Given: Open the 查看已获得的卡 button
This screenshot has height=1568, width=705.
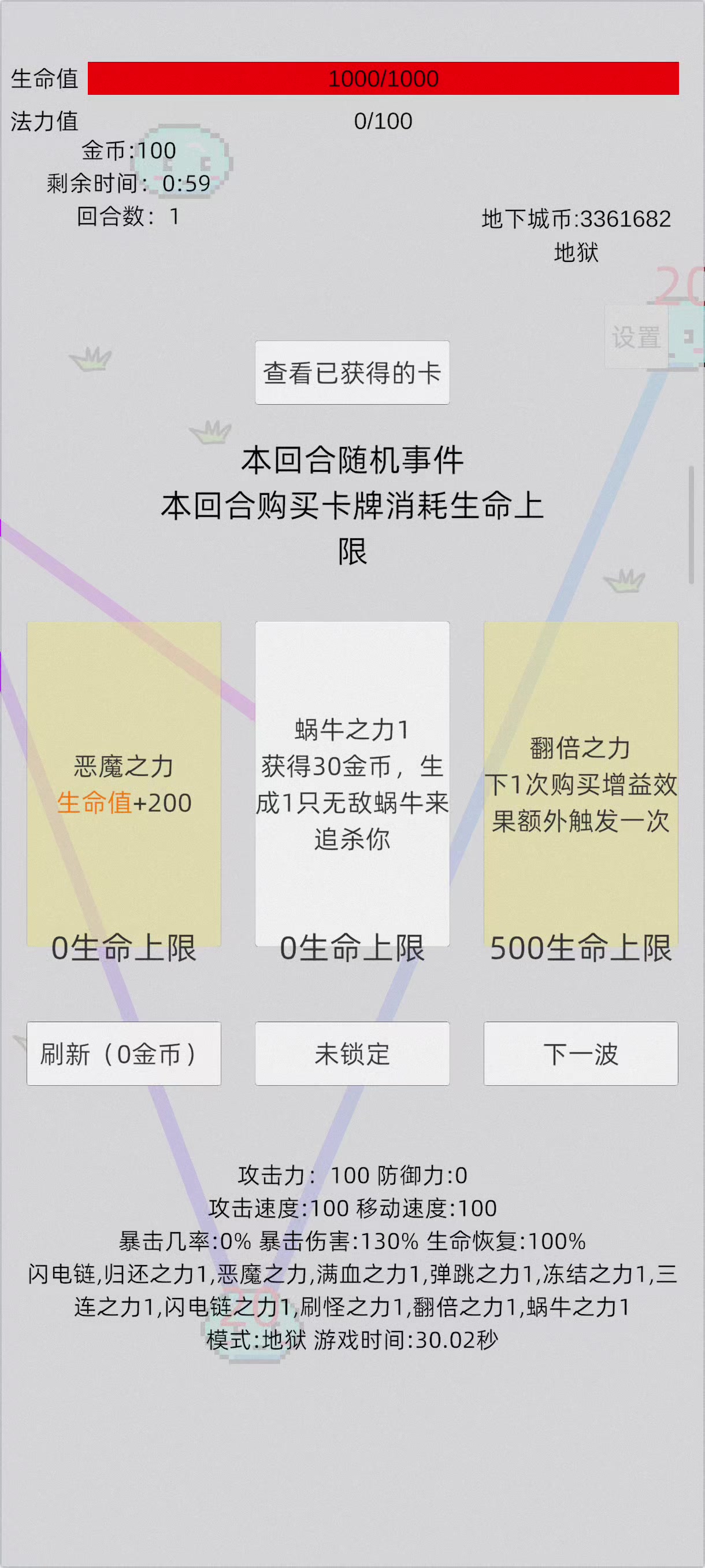Looking at the screenshot, I should 352,372.
